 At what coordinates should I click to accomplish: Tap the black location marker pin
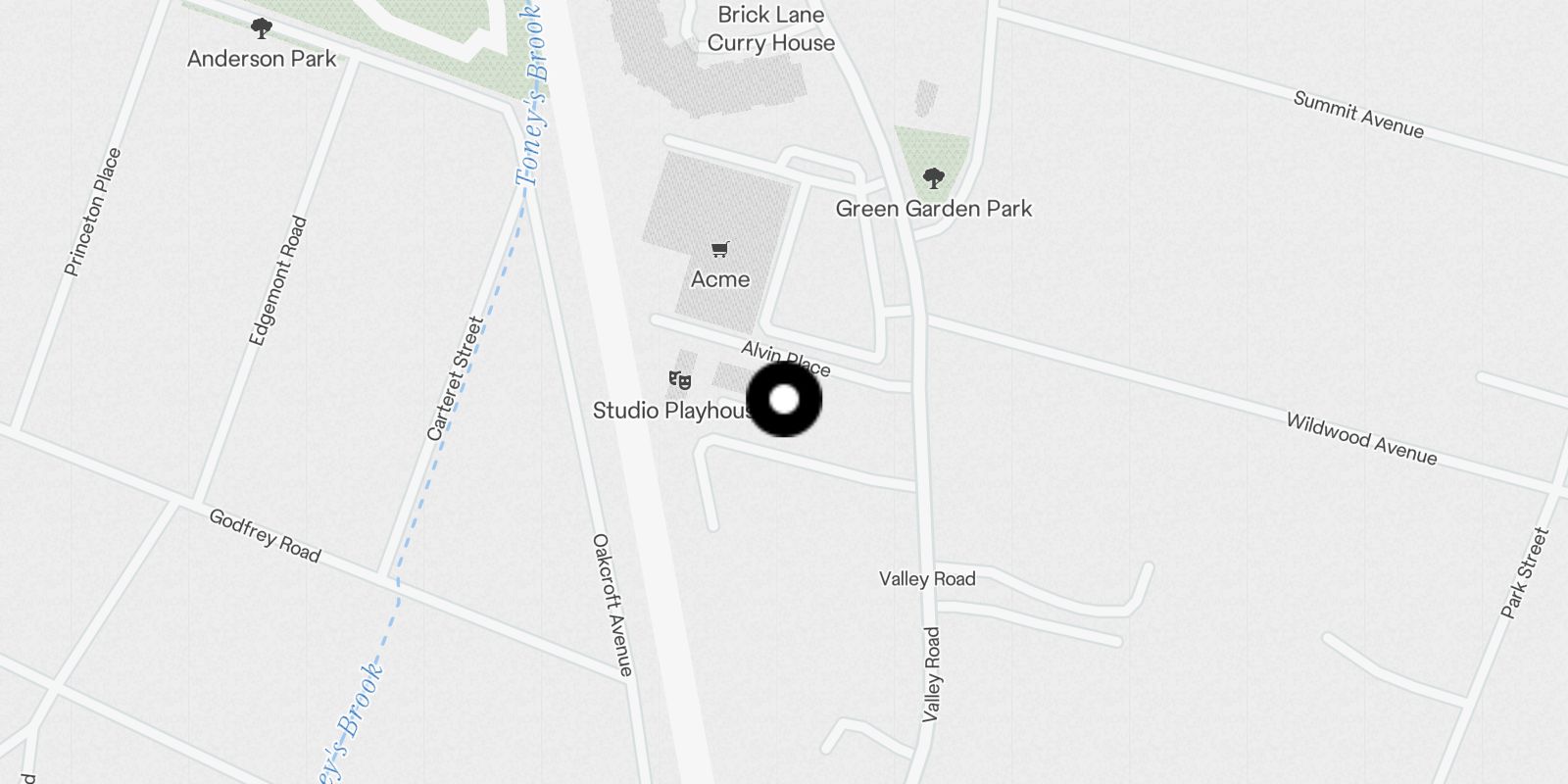[784, 400]
